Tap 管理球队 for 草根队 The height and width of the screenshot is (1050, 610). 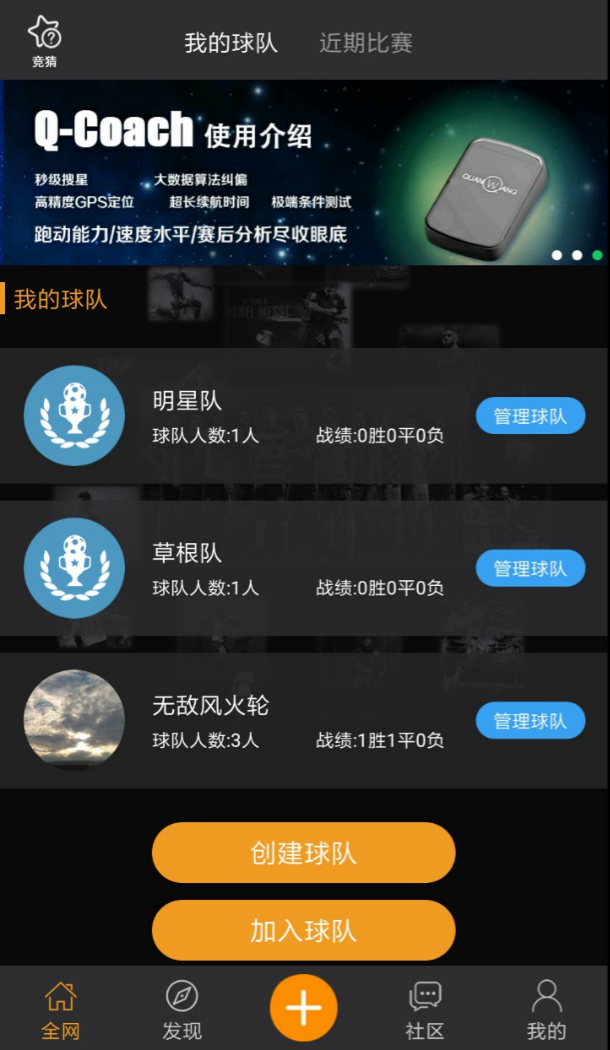click(530, 568)
